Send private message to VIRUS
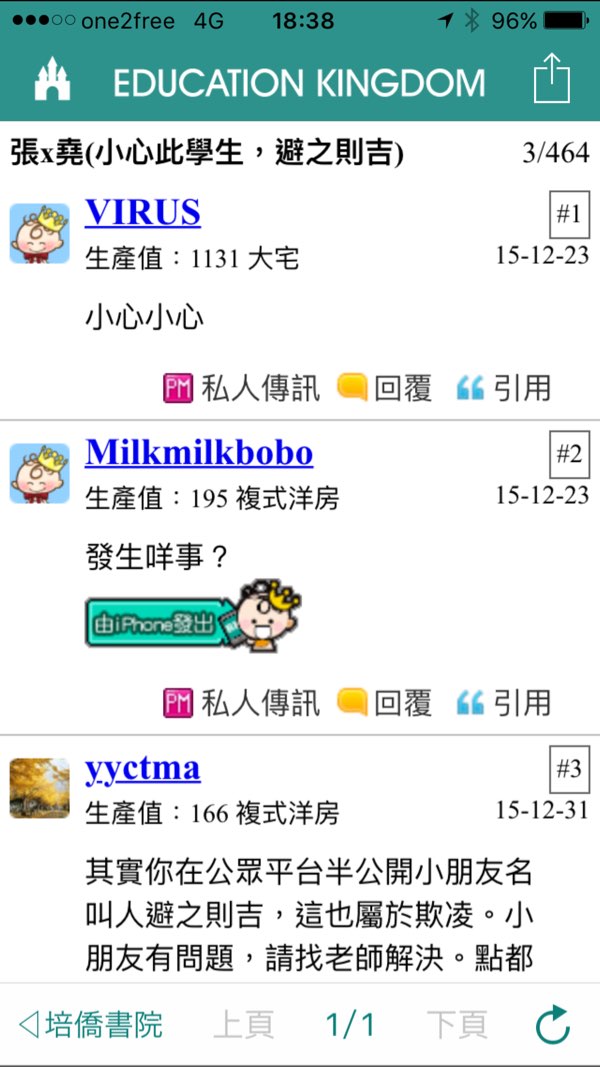 click(x=241, y=388)
